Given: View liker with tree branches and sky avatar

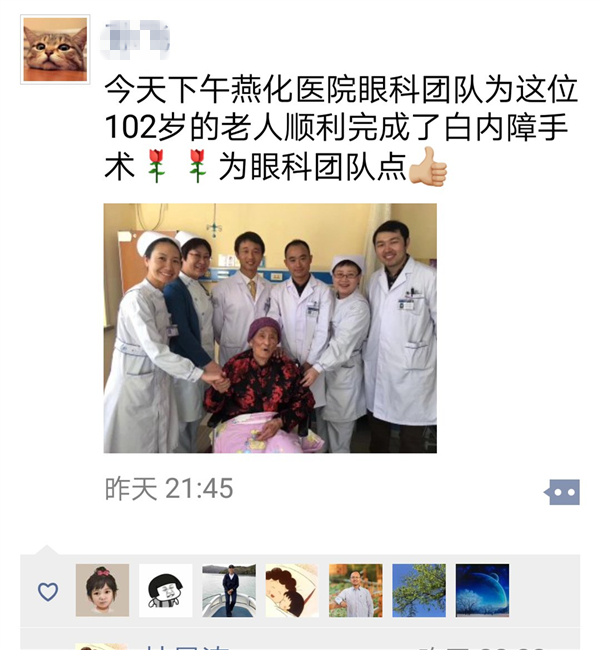Looking at the screenshot, I should coord(419,590).
